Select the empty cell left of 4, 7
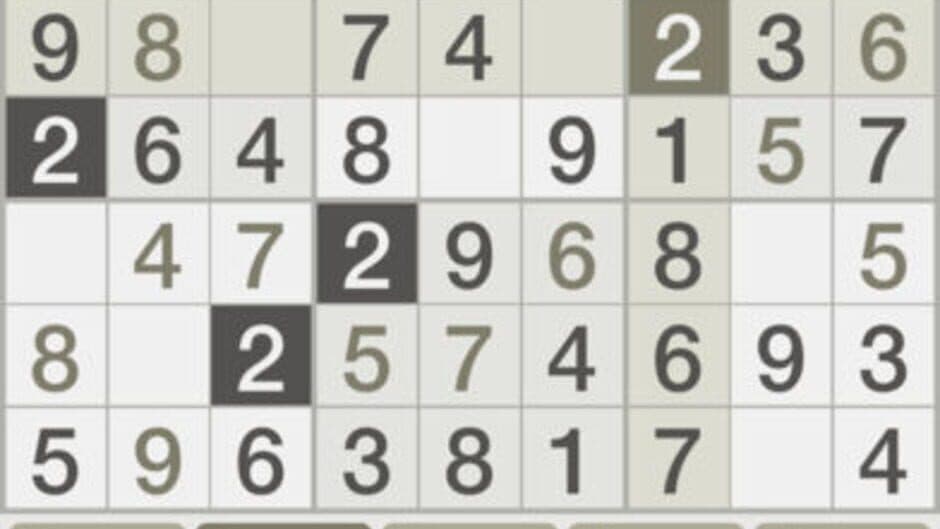 [x=55, y=254]
